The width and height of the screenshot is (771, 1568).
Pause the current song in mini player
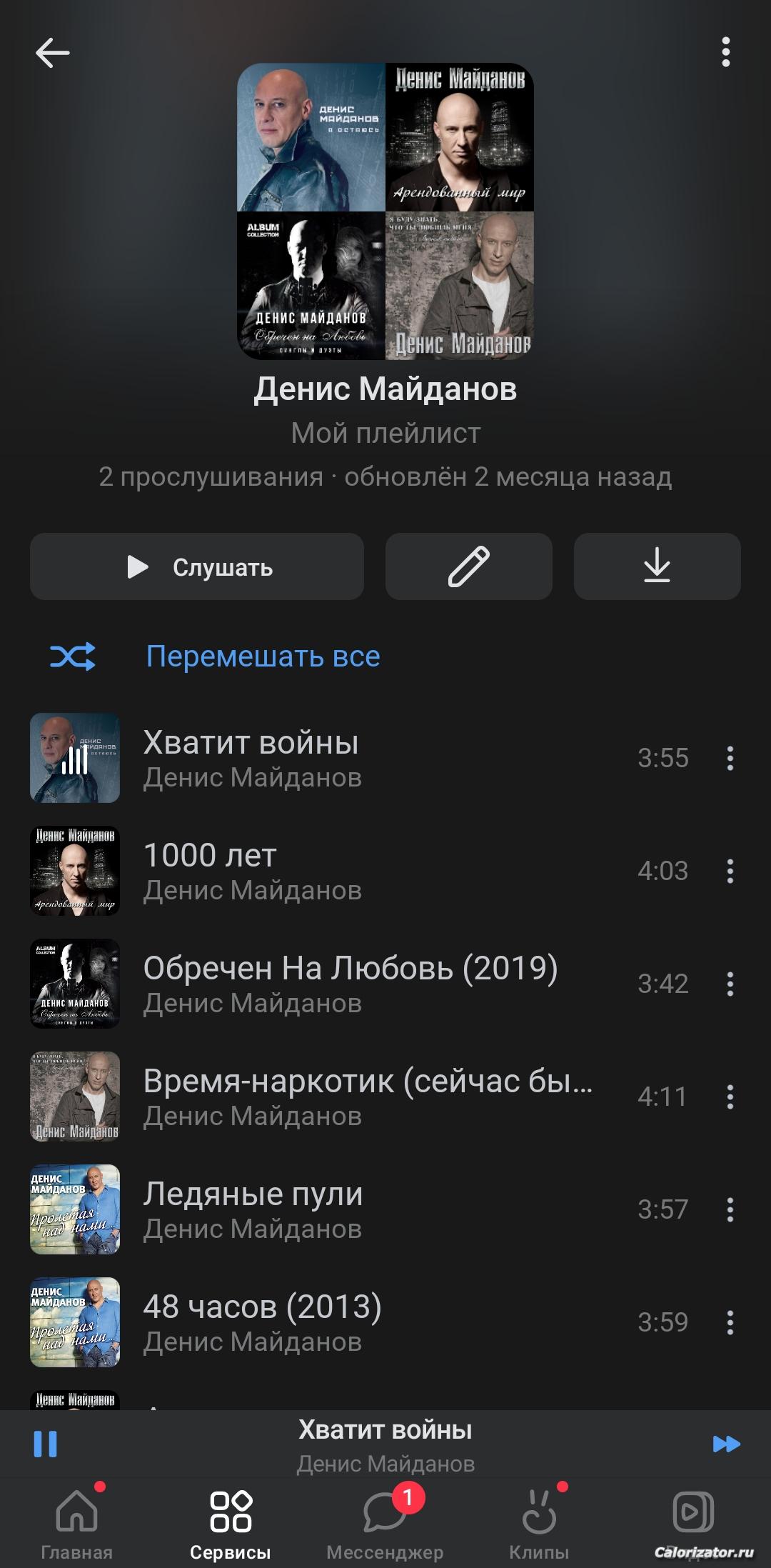45,1444
